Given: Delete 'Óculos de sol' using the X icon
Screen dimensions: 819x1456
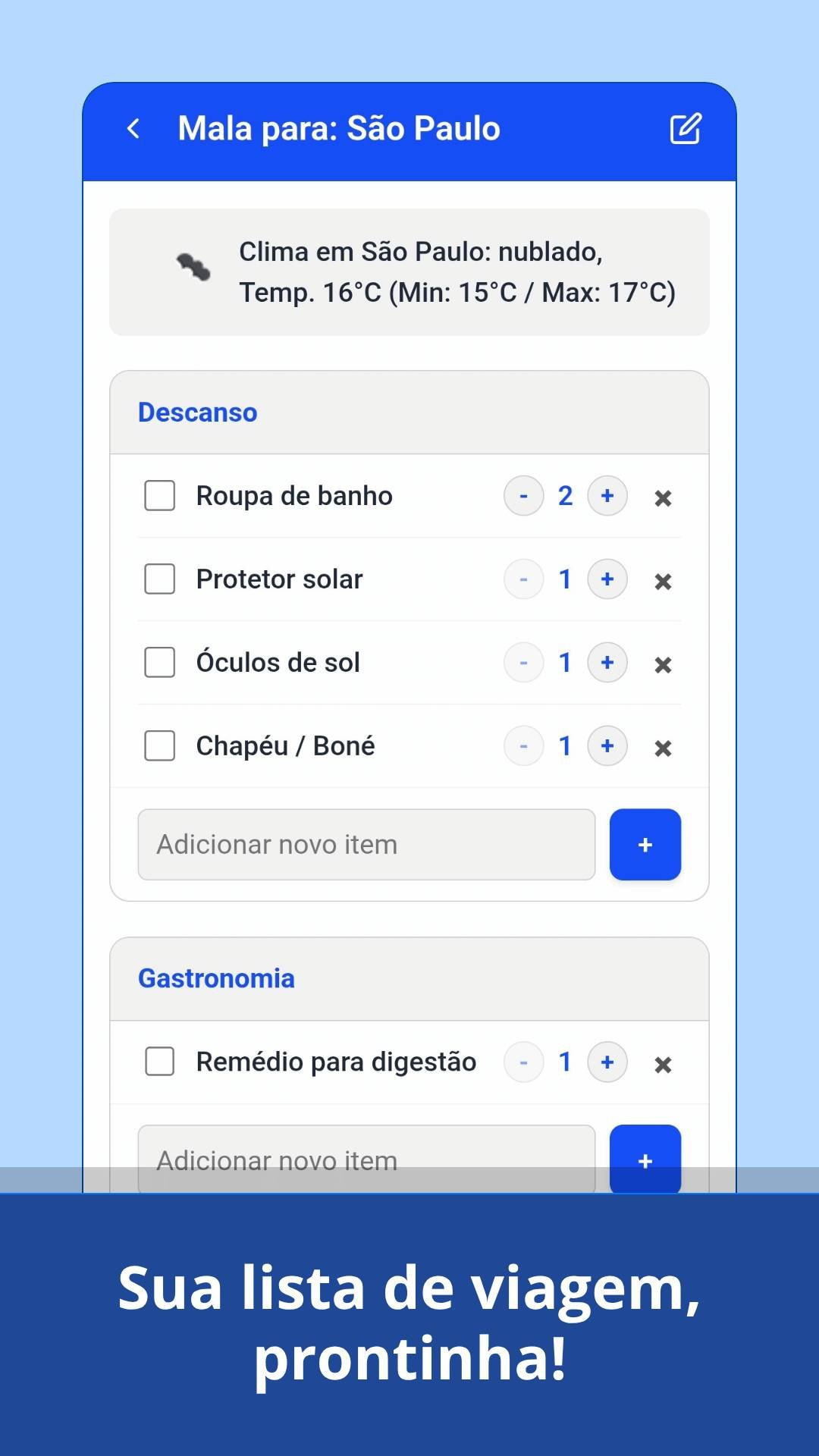Looking at the screenshot, I should point(663,665).
